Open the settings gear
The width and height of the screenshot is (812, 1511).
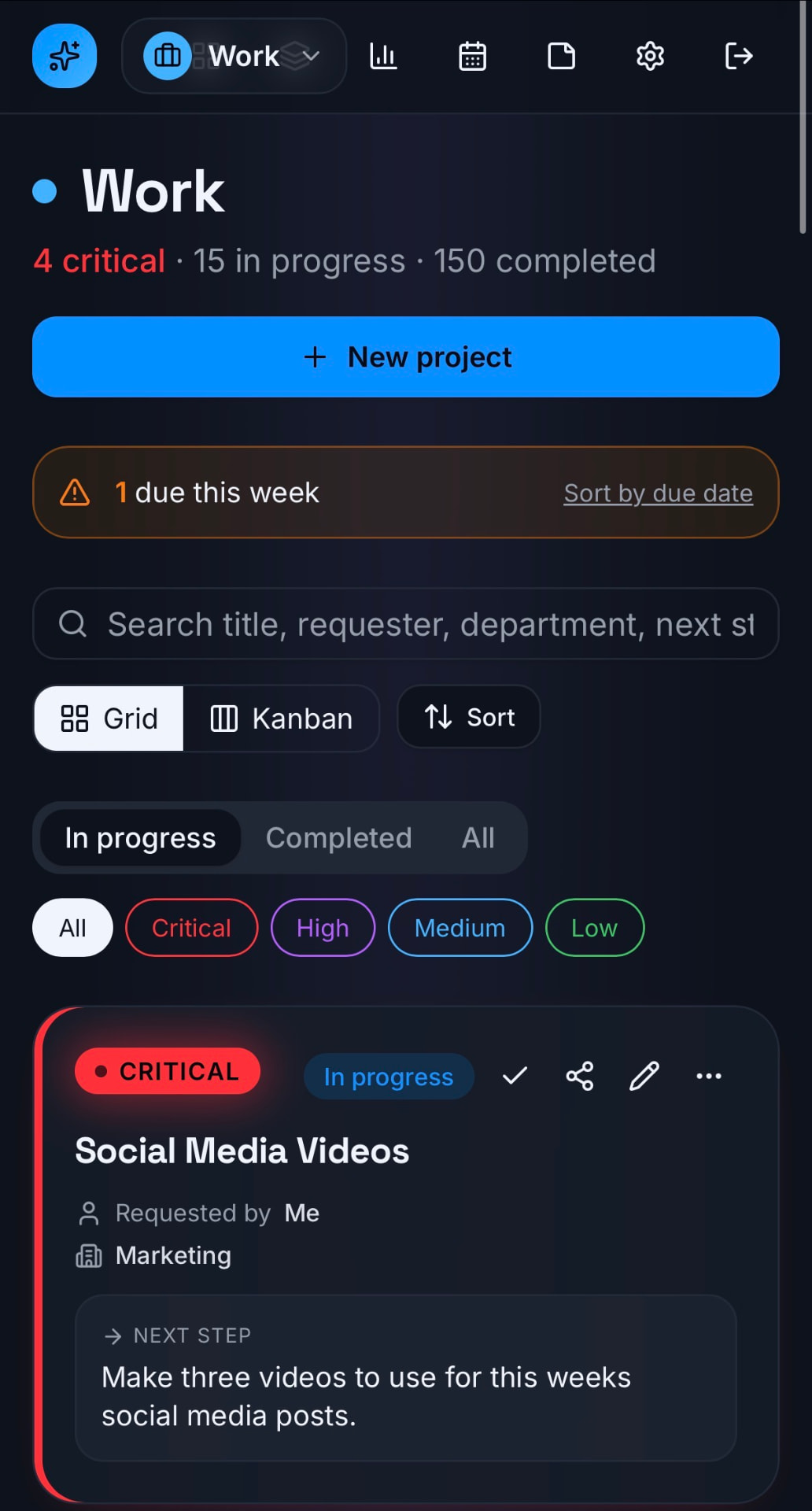pos(650,56)
